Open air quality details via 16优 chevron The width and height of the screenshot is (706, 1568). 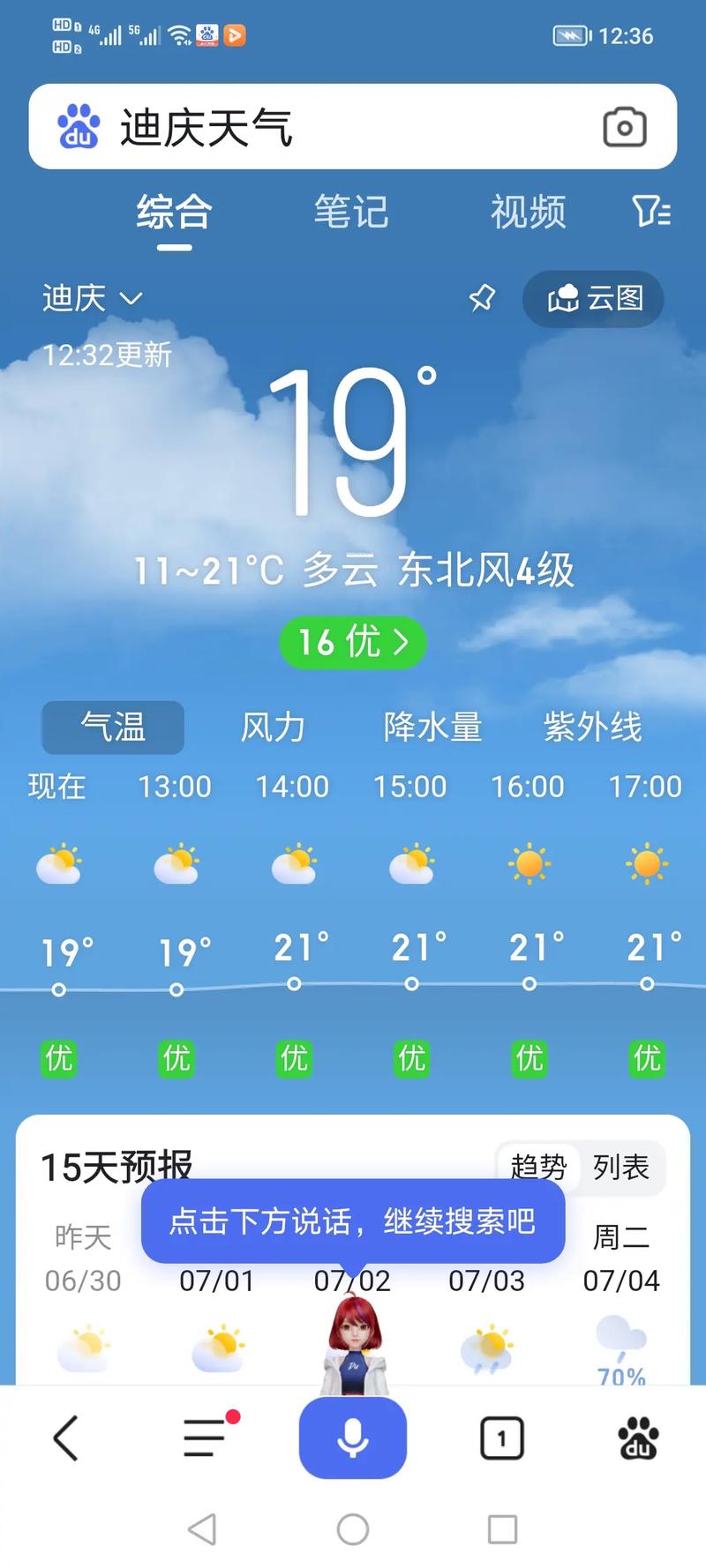coord(352,643)
